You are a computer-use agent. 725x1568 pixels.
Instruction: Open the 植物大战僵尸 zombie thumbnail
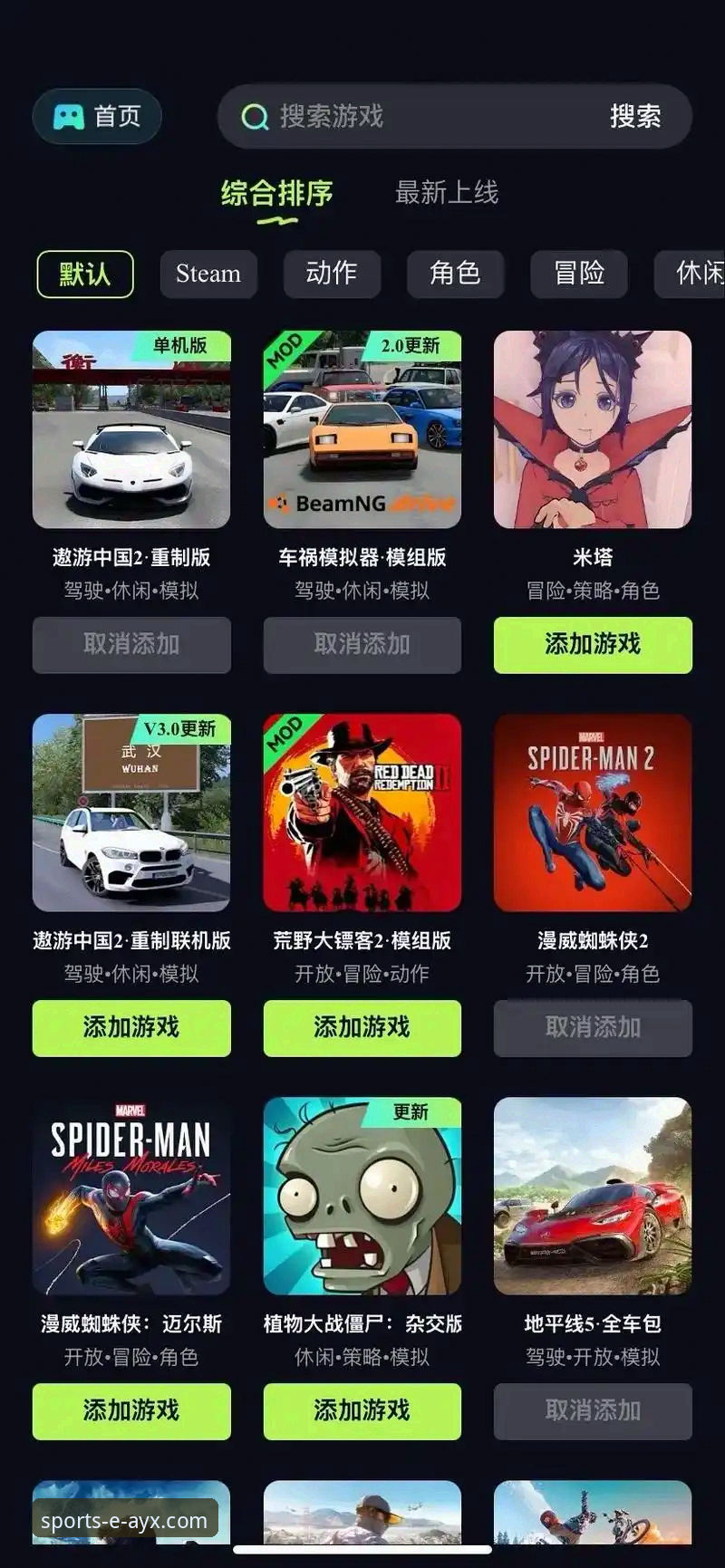(362, 1198)
